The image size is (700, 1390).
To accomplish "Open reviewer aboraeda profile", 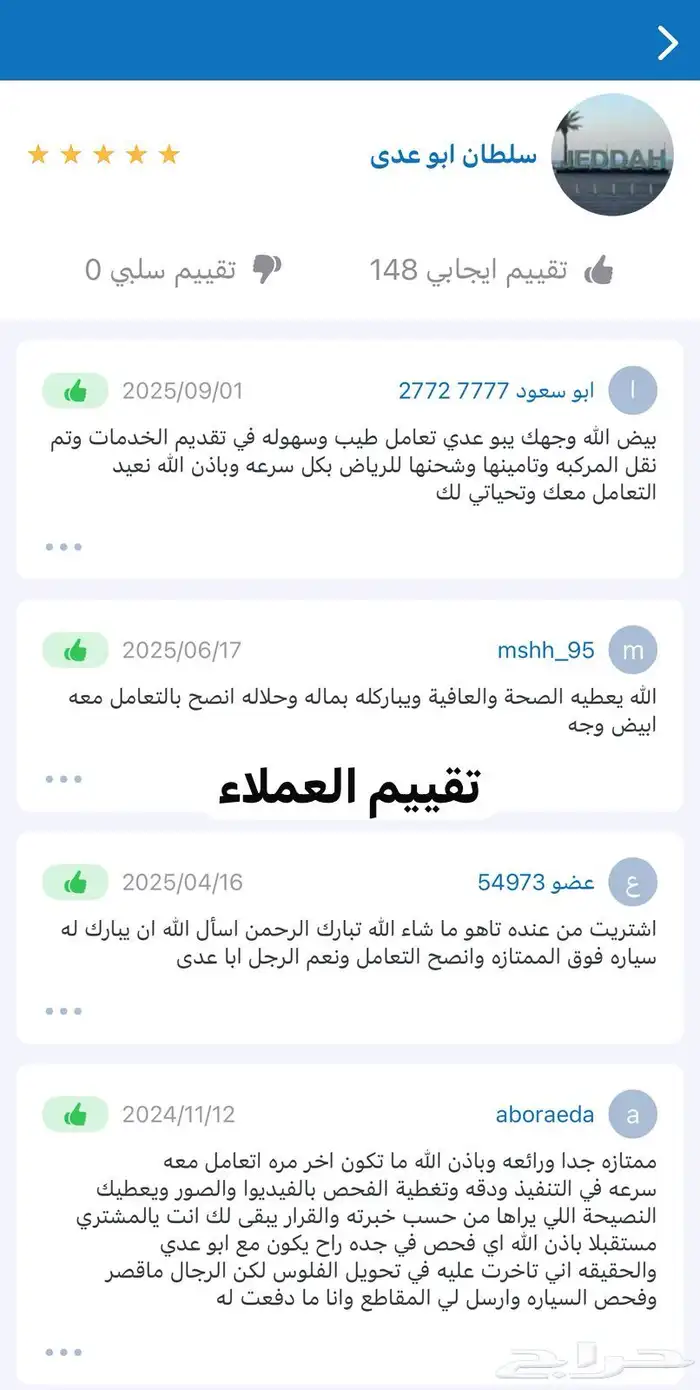I will coord(545,1114).
